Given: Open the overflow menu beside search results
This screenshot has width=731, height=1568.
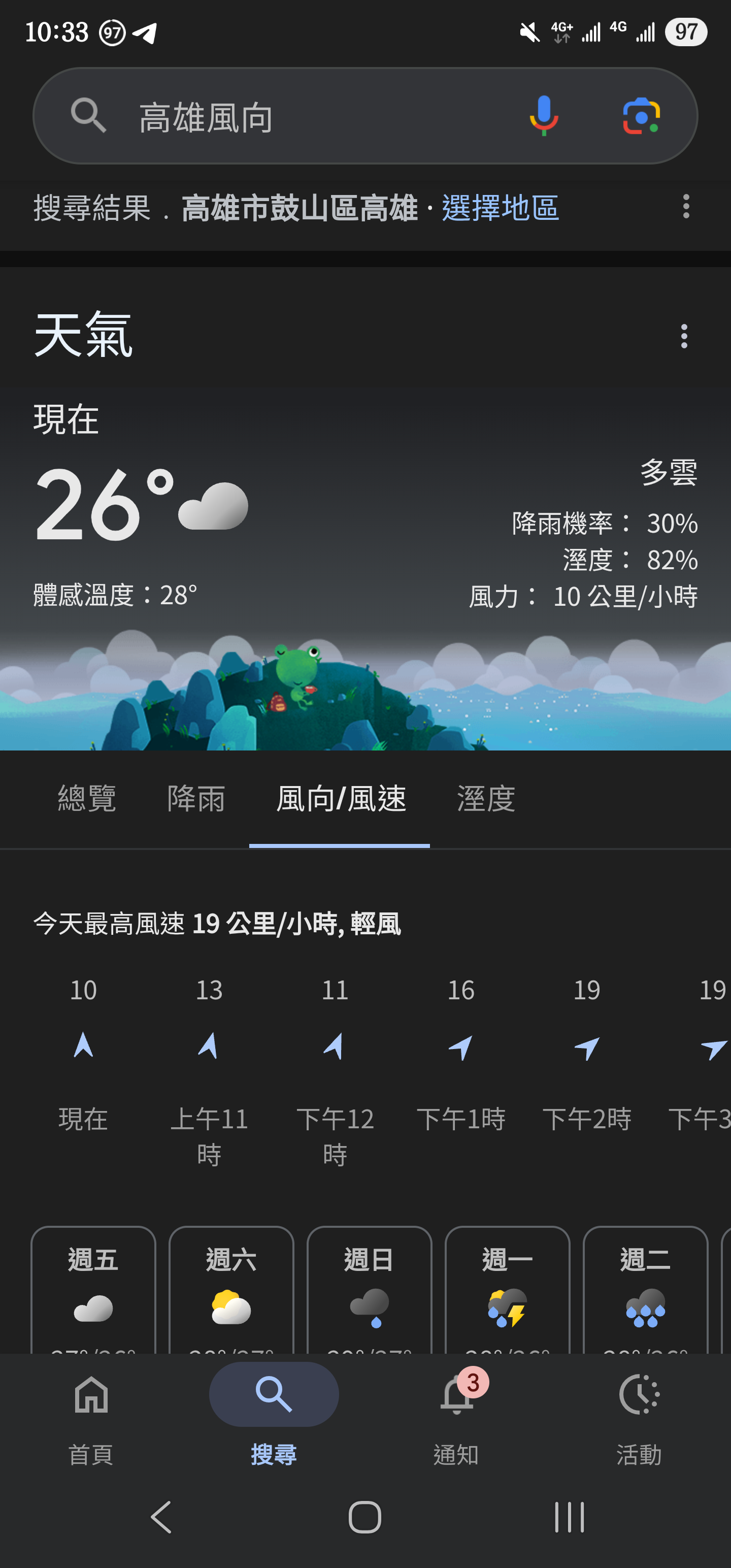Looking at the screenshot, I should [x=686, y=207].
